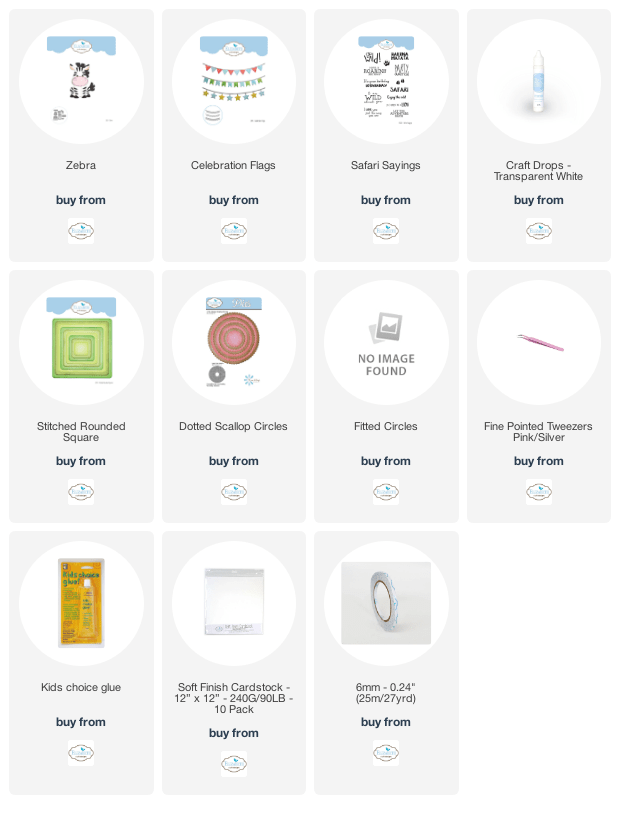Open the Zebra product card
The height and width of the screenshot is (815, 620).
click(x=81, y=84)
